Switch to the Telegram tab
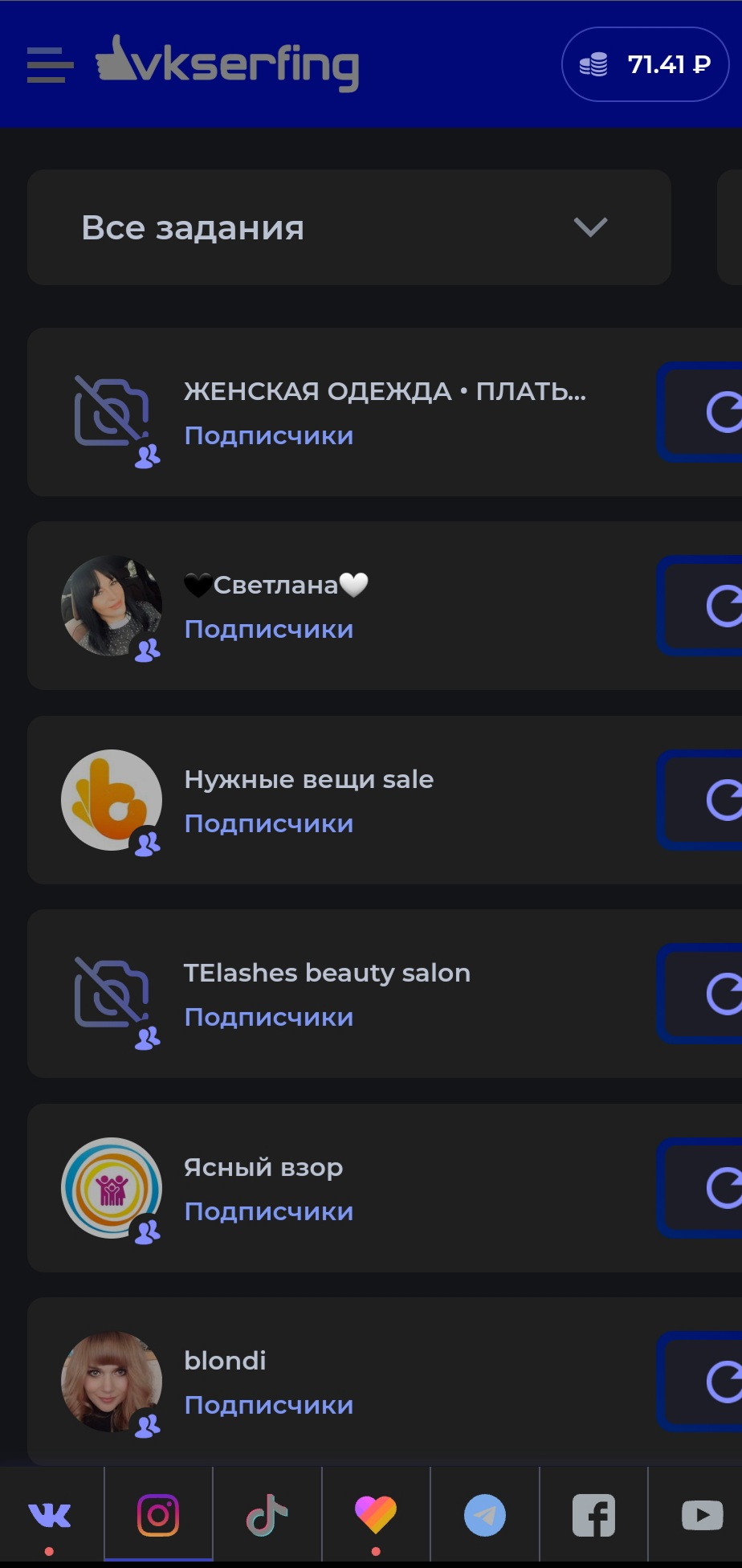The image size is (742, 1568). click(x=484, y=1515)
